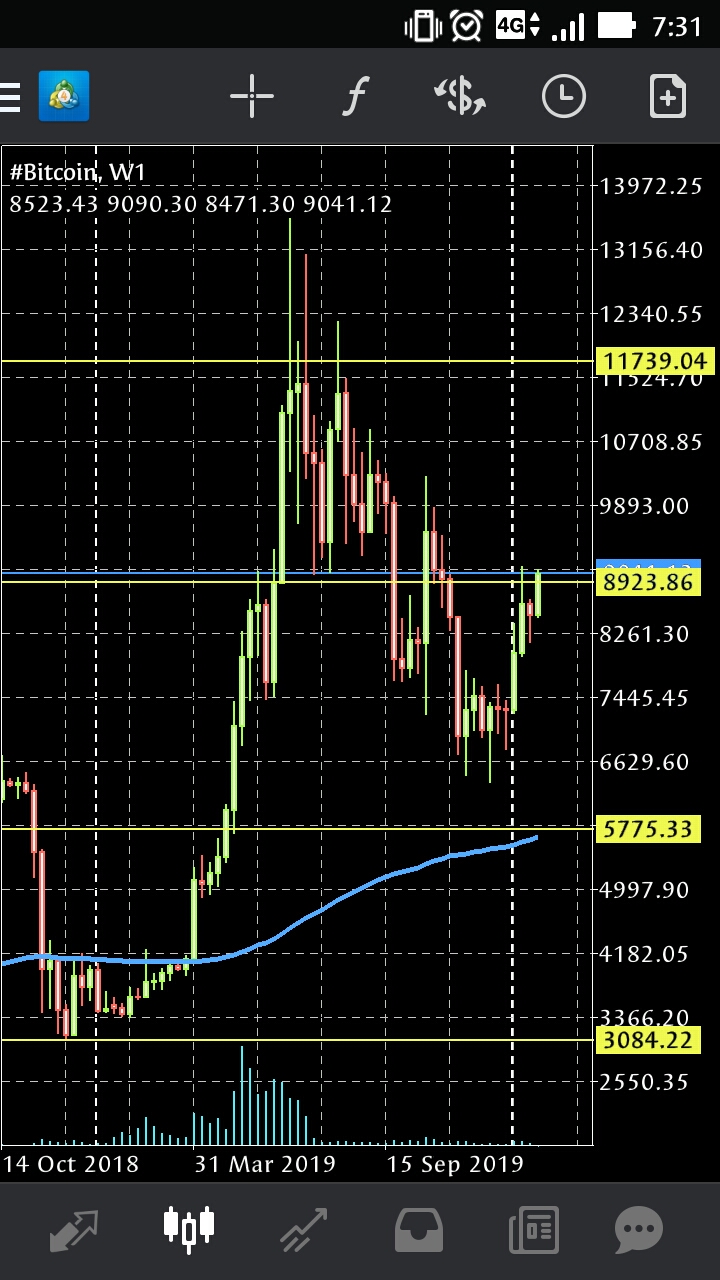Switch to the Quotes tab
Viewport: 720px width, 1280px height.
tap(73, 1229)
